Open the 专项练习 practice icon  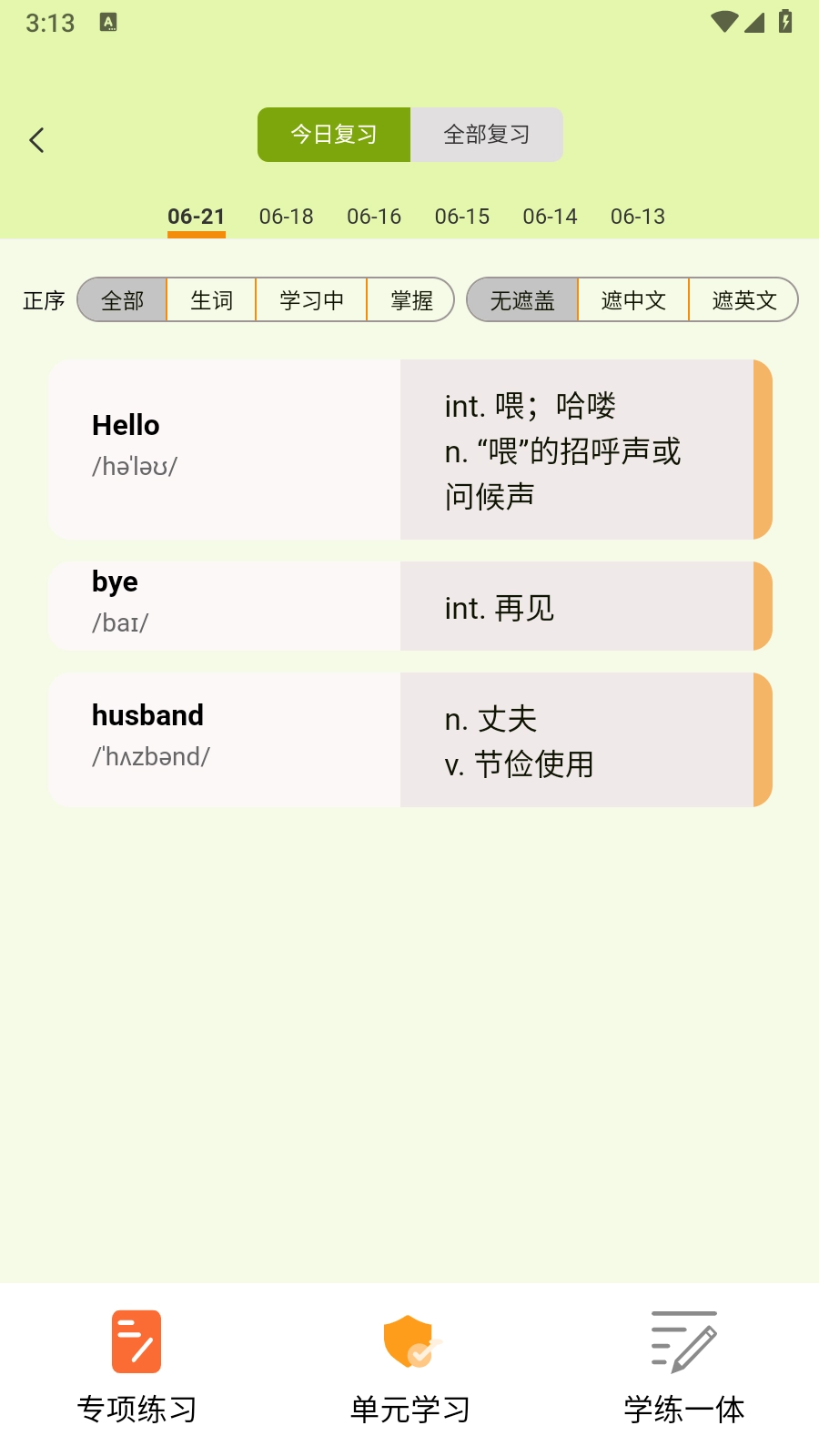pos(135,1340)
